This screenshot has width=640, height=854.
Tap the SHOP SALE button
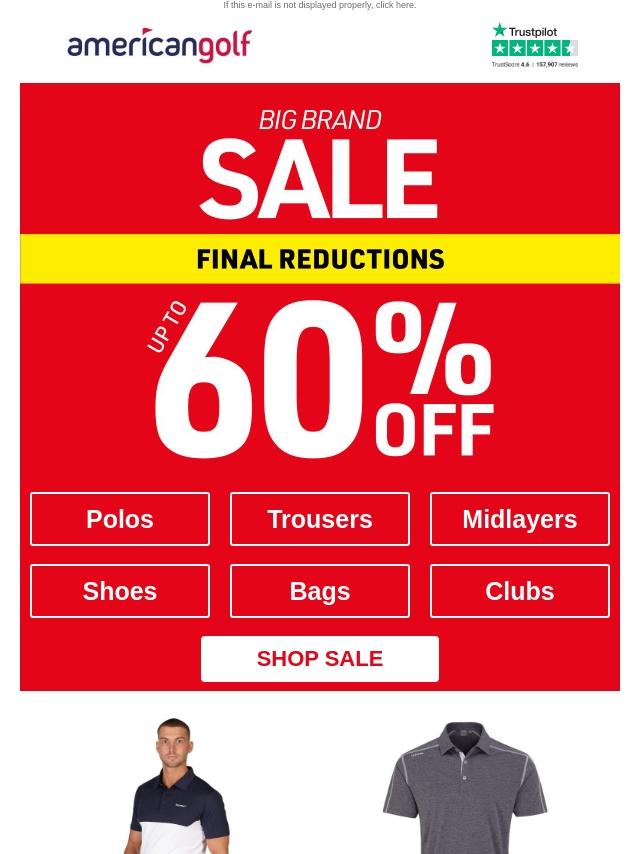pos(320,659)
